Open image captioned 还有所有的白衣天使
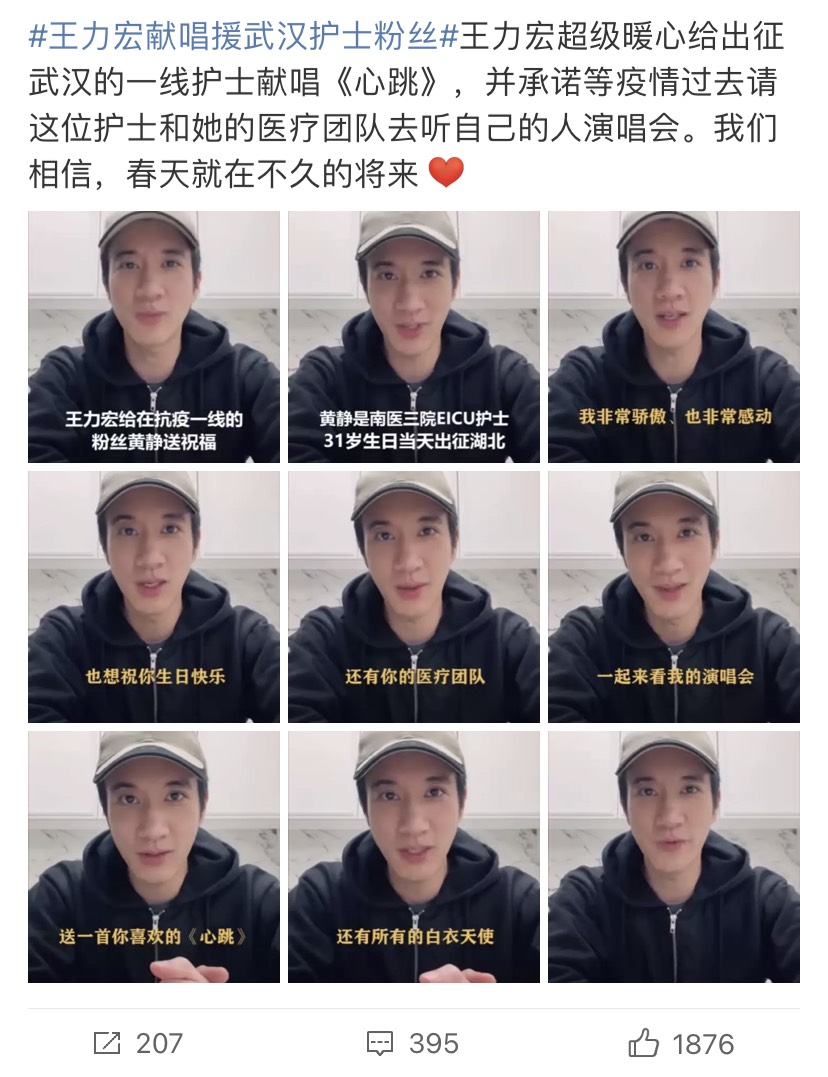 pos(414,857)
